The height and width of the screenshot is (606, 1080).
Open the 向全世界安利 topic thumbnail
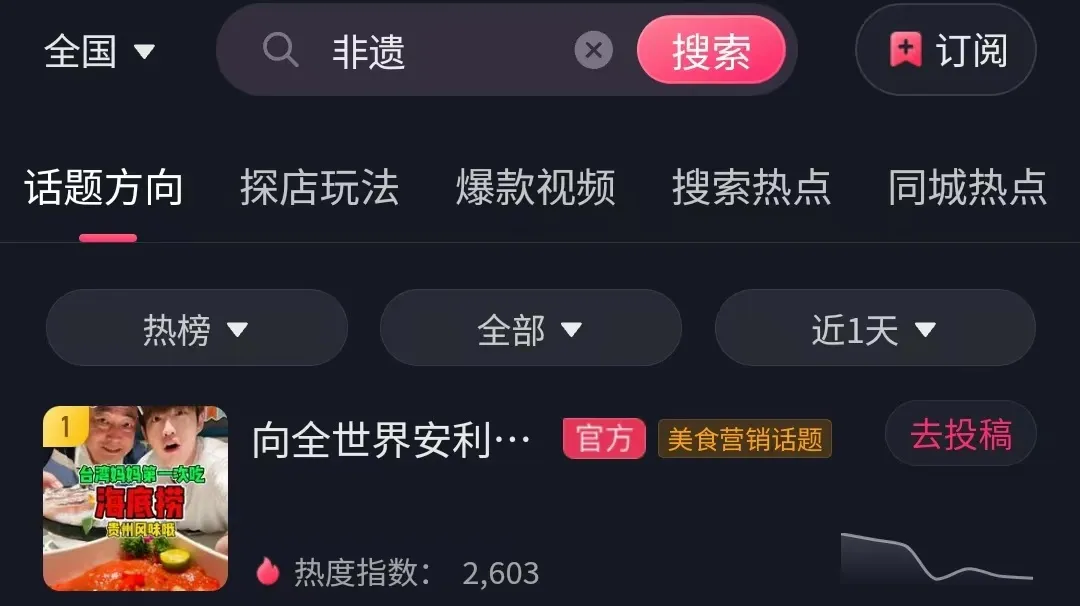coord(135,497)
